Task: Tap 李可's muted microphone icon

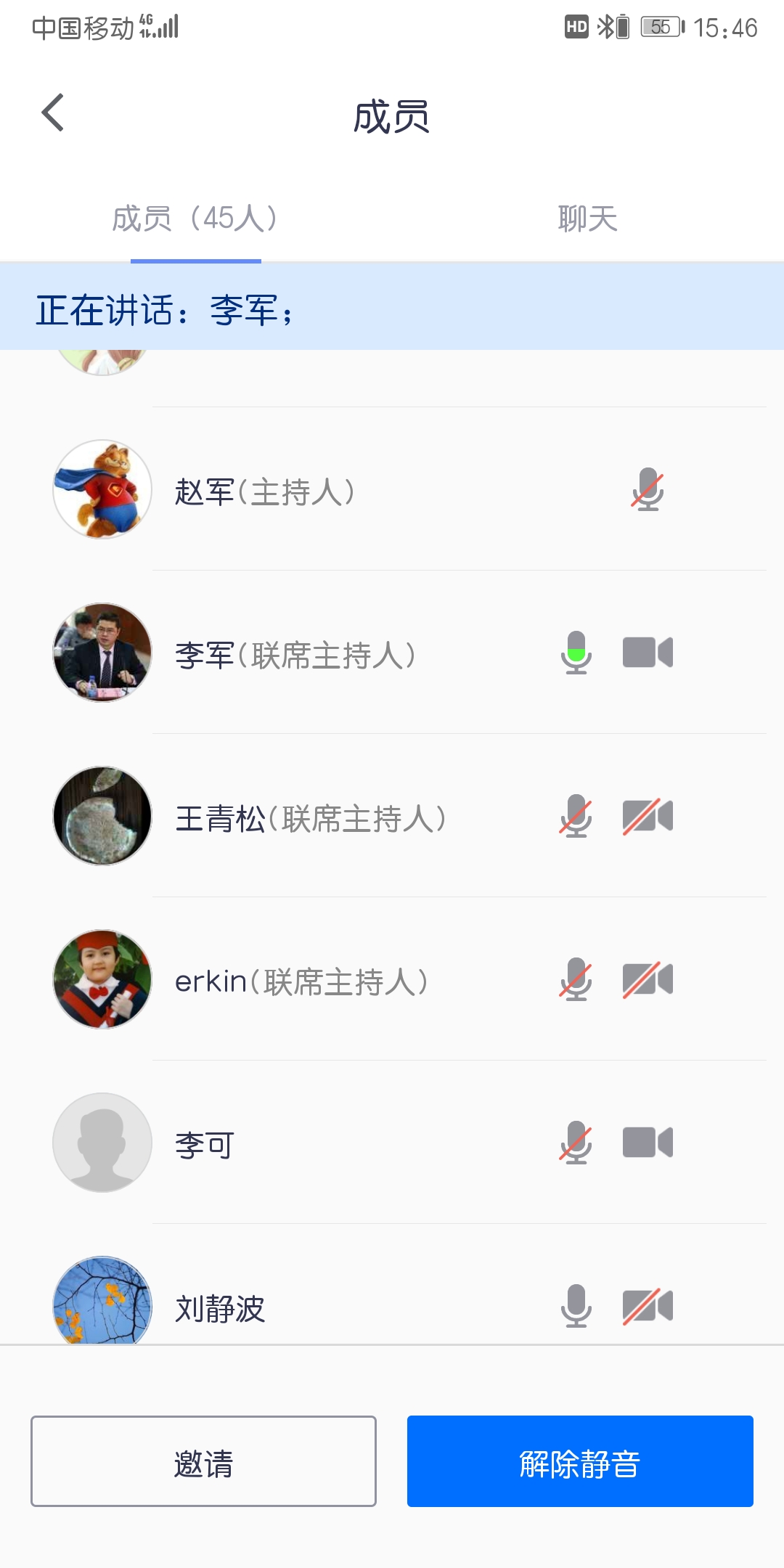Action: click(x=576, y=1143)
